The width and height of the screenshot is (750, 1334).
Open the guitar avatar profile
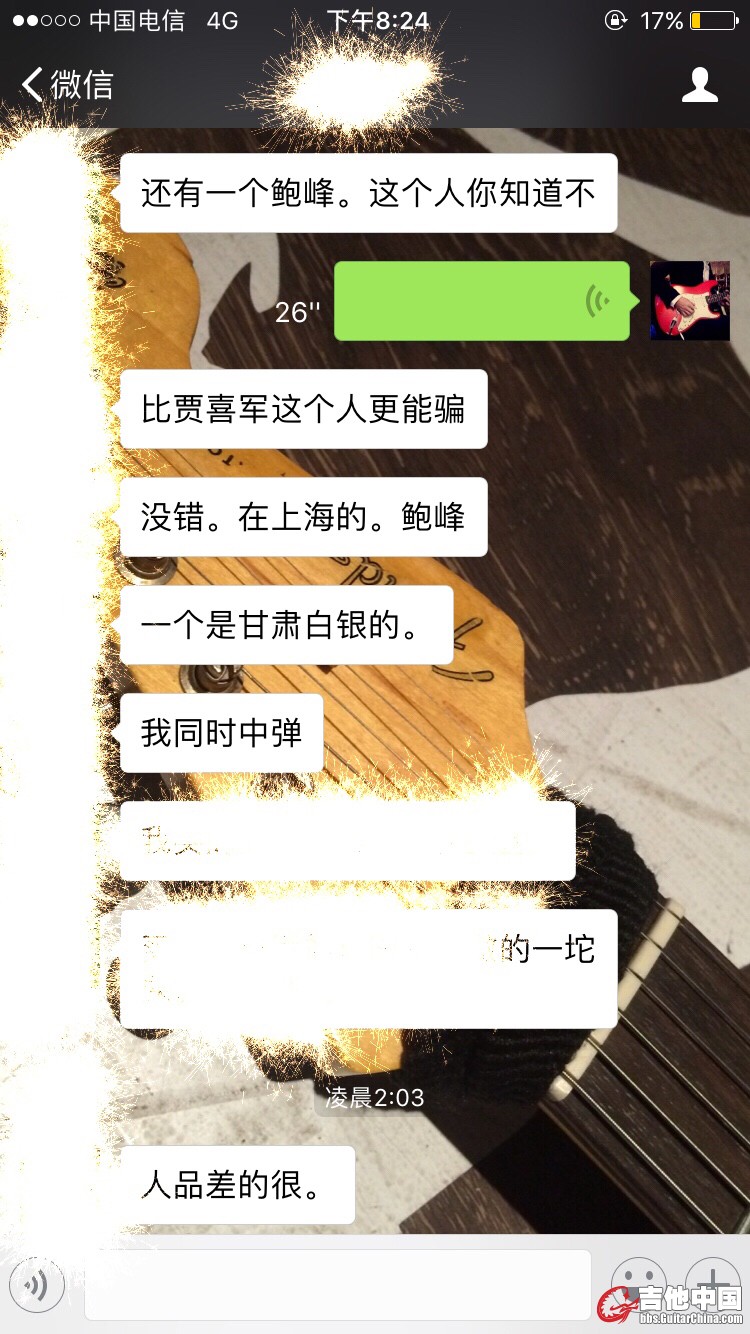point(690,301)
